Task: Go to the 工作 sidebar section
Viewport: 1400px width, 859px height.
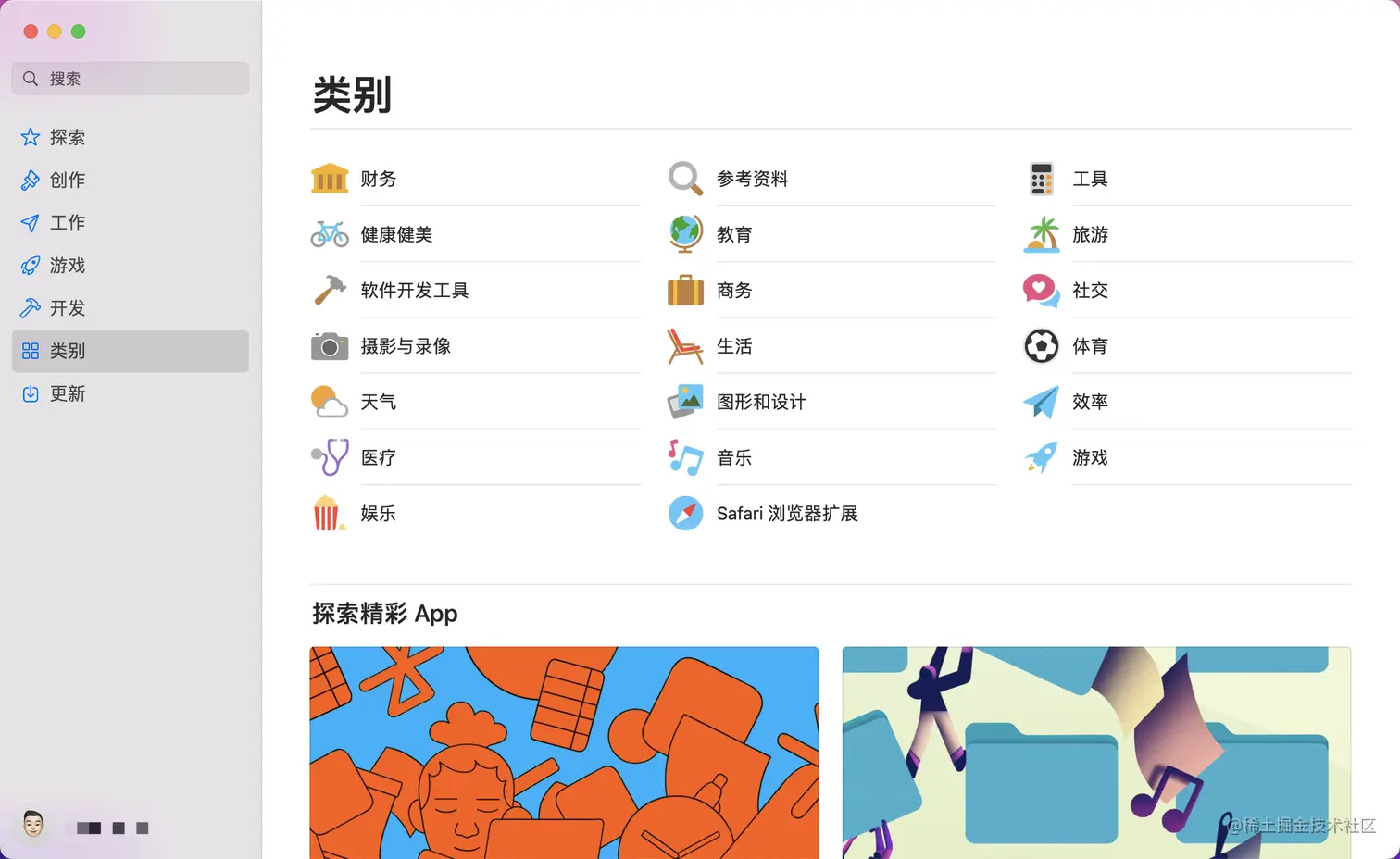Action: click(67, 222)
